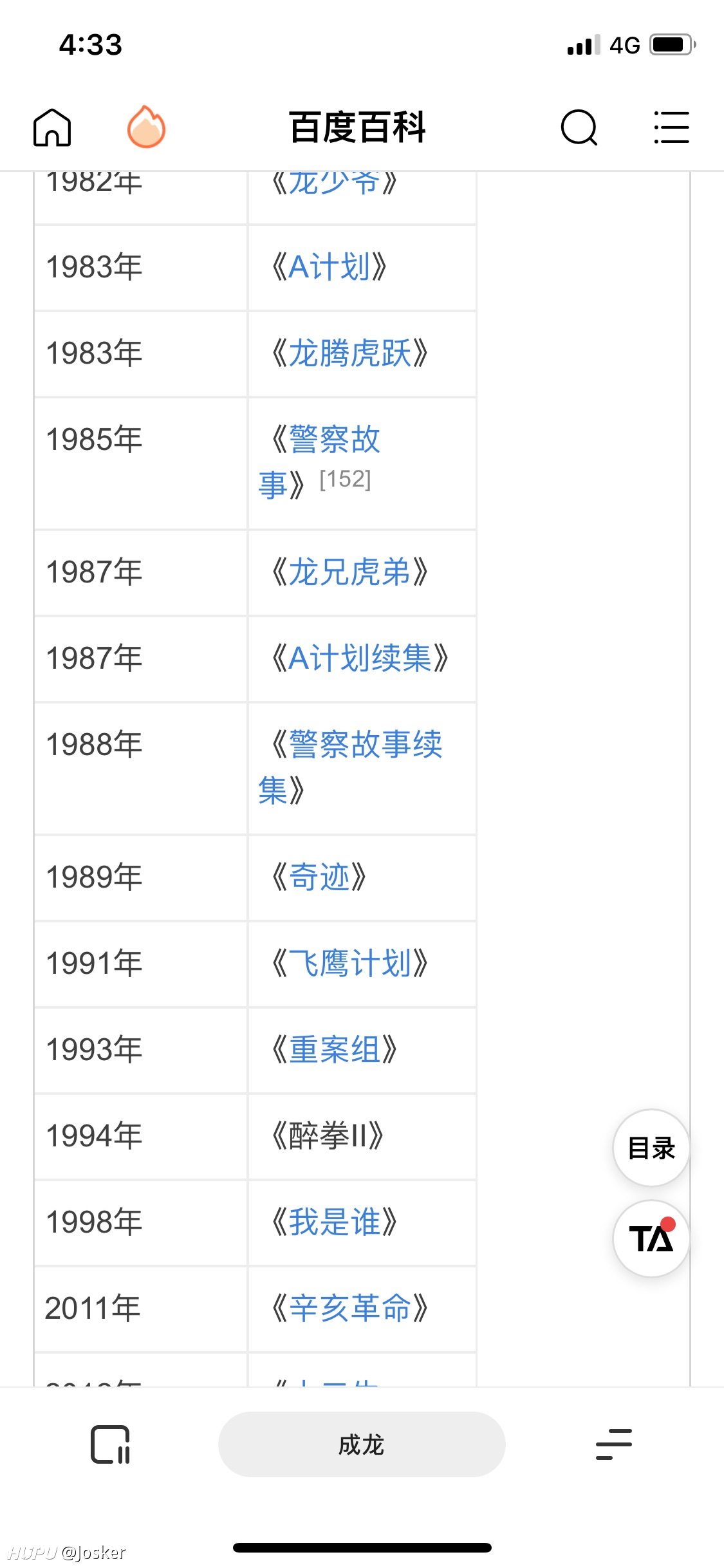The width and height of the screenshot is (724, 1568).
Task: Go to the Baidu Baike home page
Action: point(52,127)
